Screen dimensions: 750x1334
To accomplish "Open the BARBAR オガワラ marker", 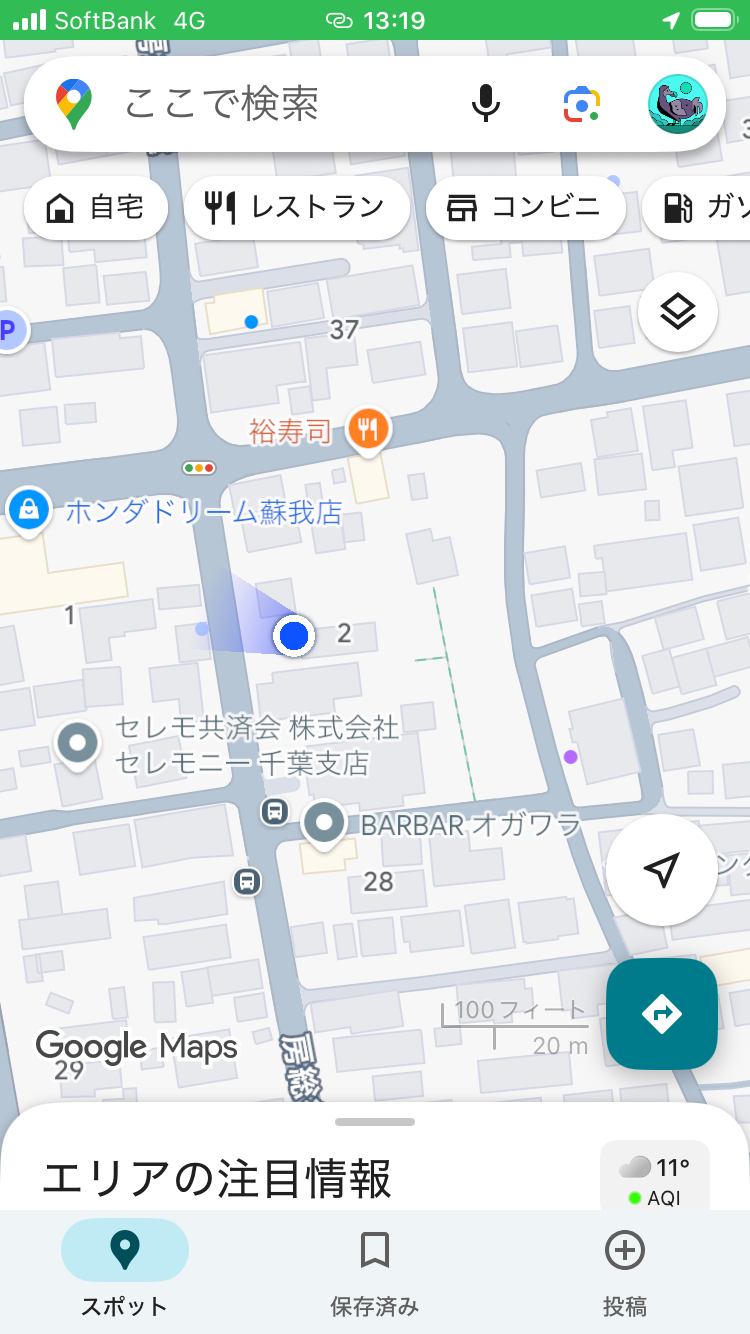I will [x=324, y=824].
